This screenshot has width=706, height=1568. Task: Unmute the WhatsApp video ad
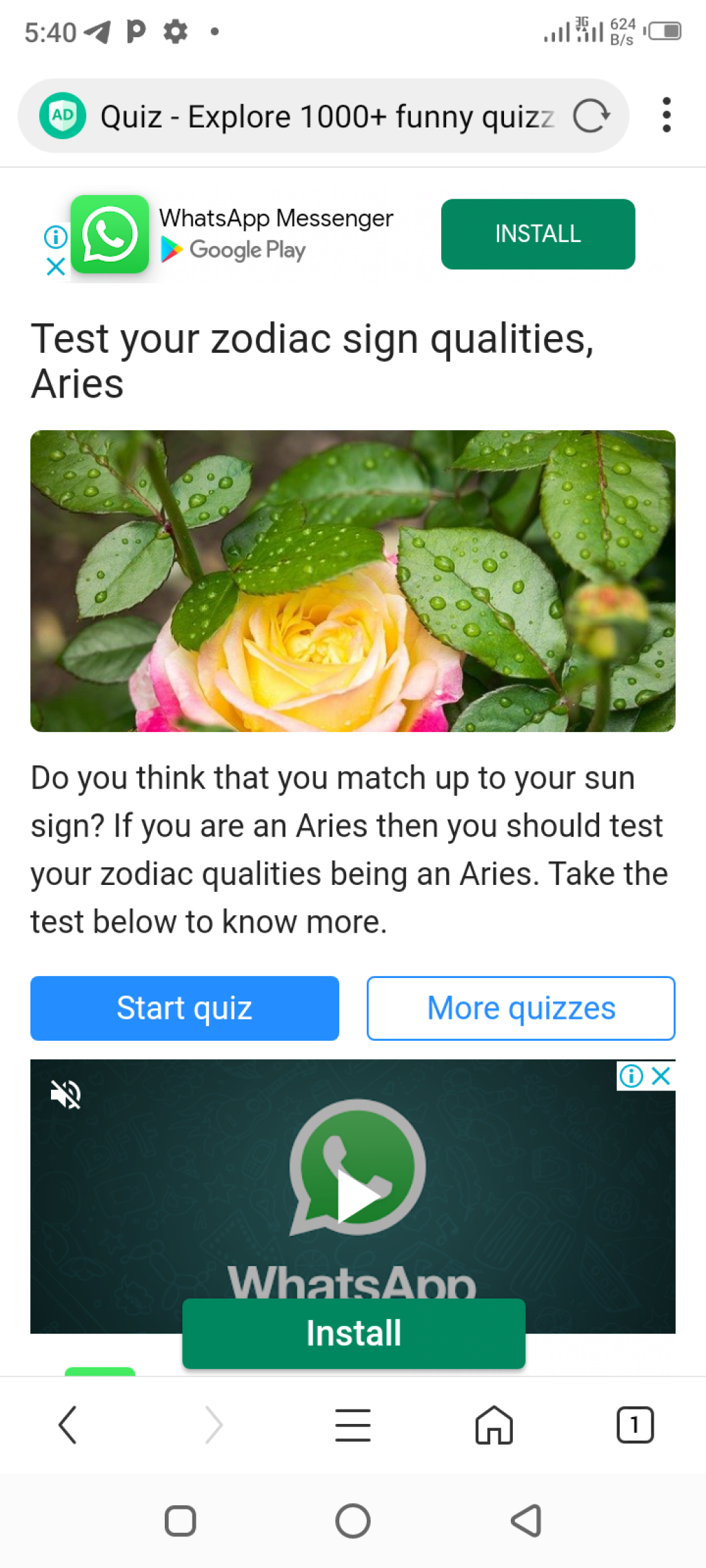pos(66,1094)
